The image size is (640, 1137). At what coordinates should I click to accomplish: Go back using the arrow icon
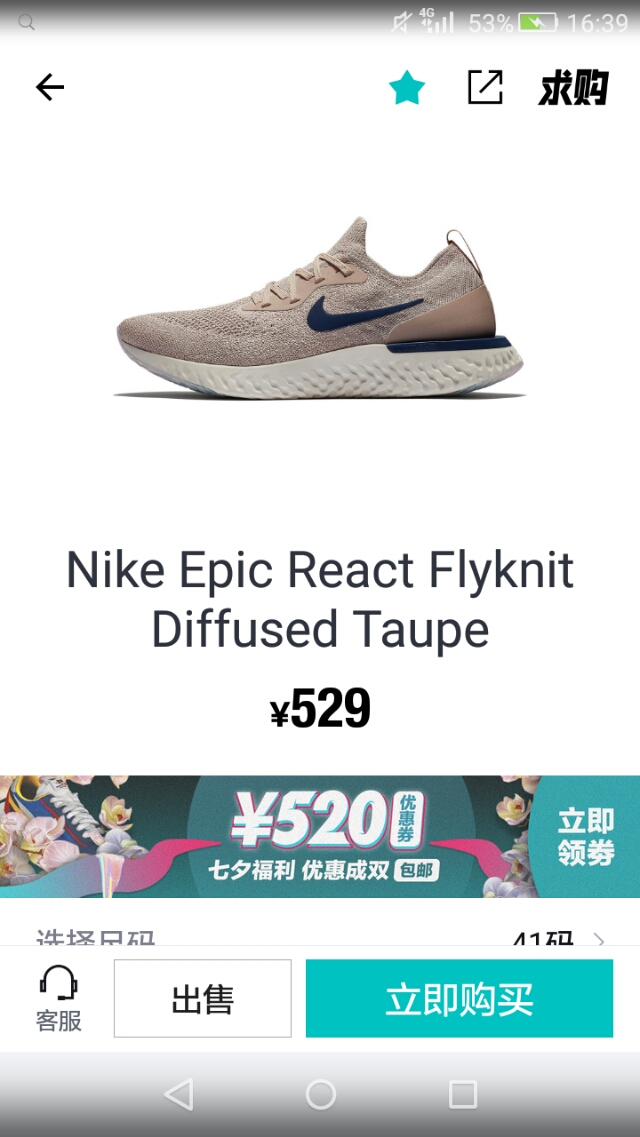click(x=50, y=88)
